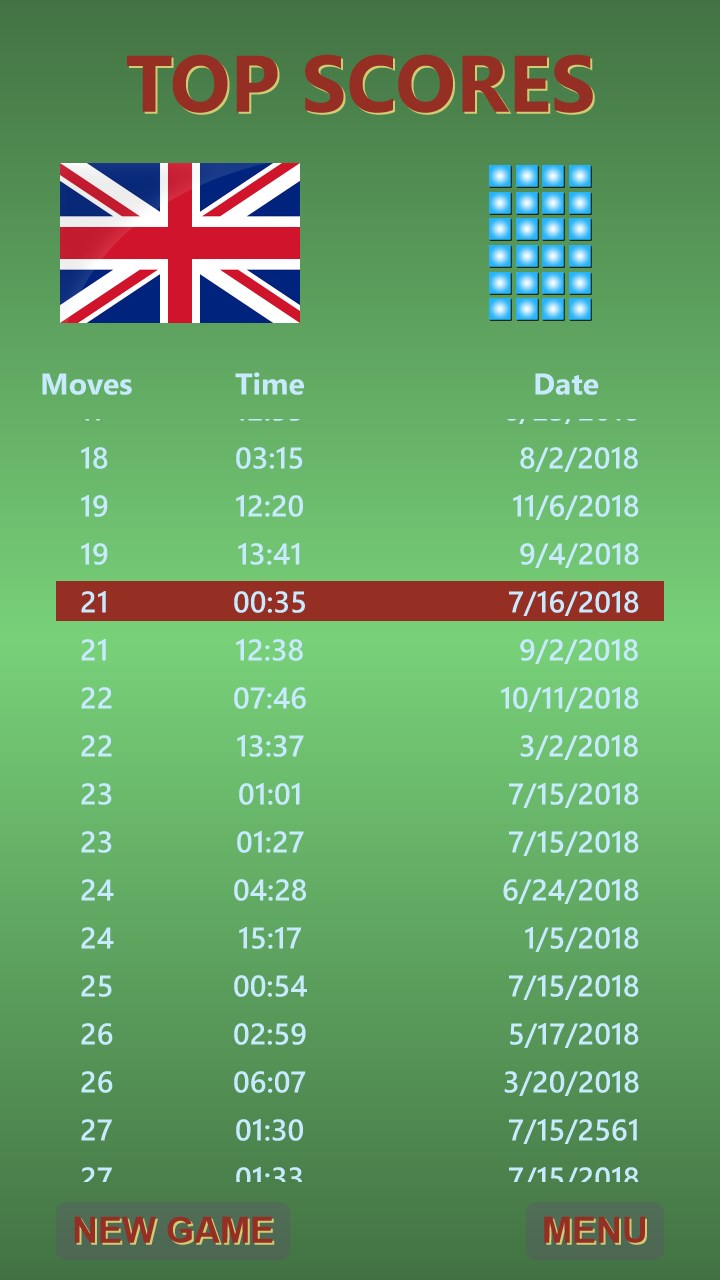Tap the blue grid size icon
Image resolution: width=720 pixels, height=1280 pixels.
(x=540, y=243)
